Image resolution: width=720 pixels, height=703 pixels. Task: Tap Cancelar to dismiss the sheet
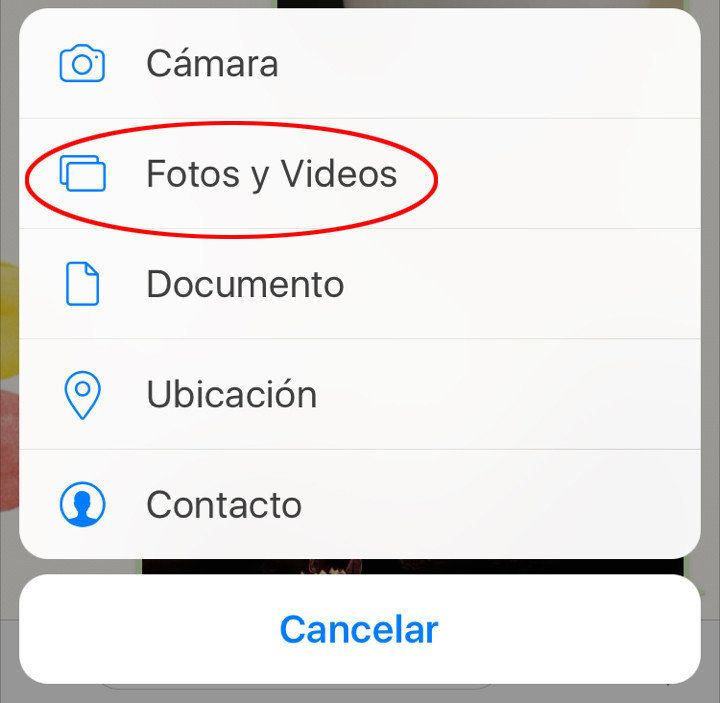point(359,630)
